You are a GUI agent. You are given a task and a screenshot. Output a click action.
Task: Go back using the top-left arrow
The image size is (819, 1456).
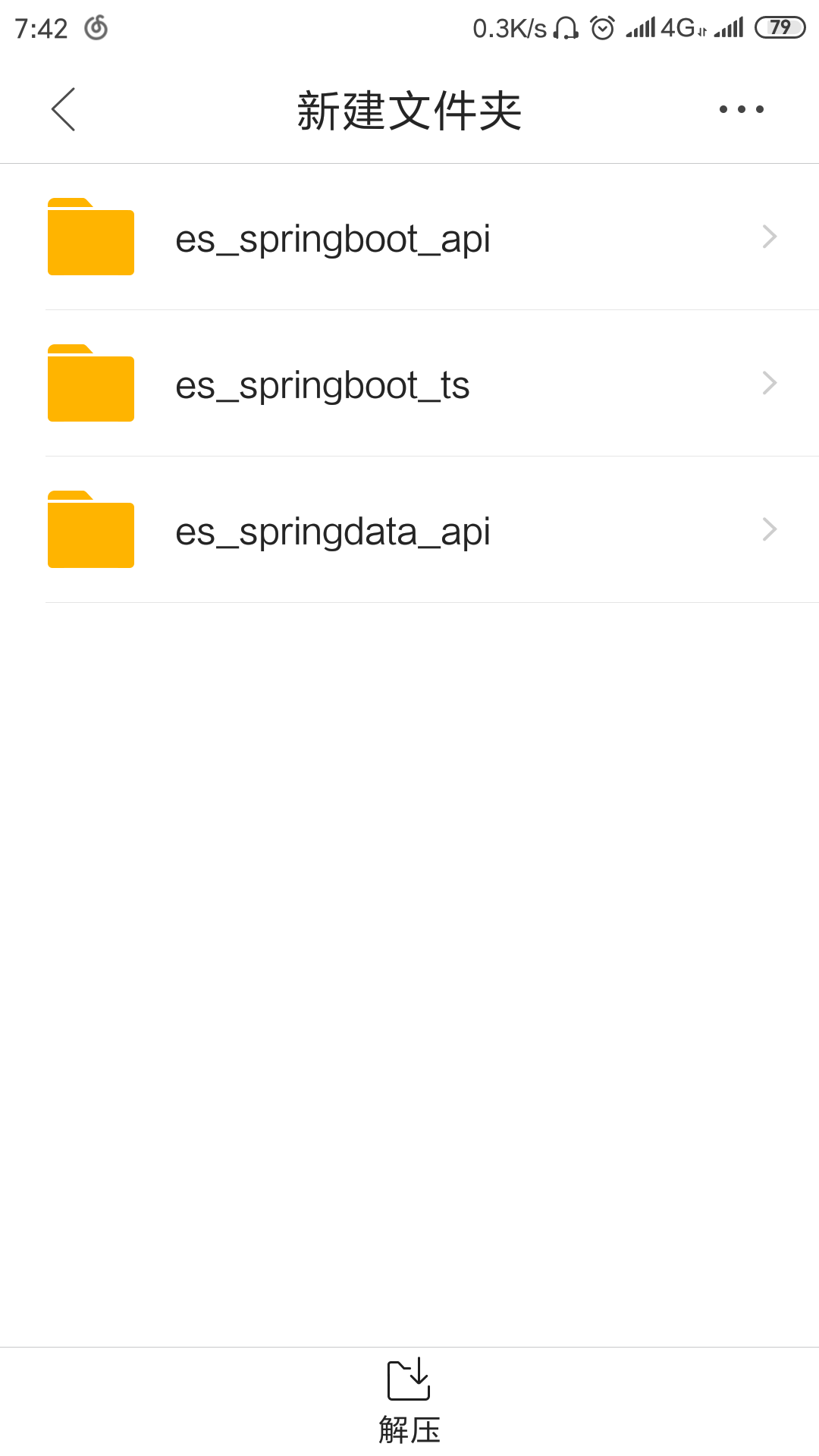pos(63,109)
